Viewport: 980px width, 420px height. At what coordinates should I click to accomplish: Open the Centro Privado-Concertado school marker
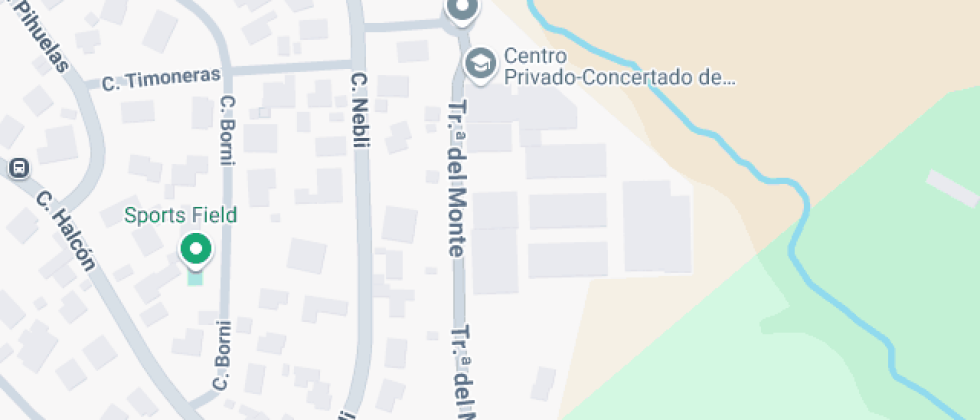(480, 64)
